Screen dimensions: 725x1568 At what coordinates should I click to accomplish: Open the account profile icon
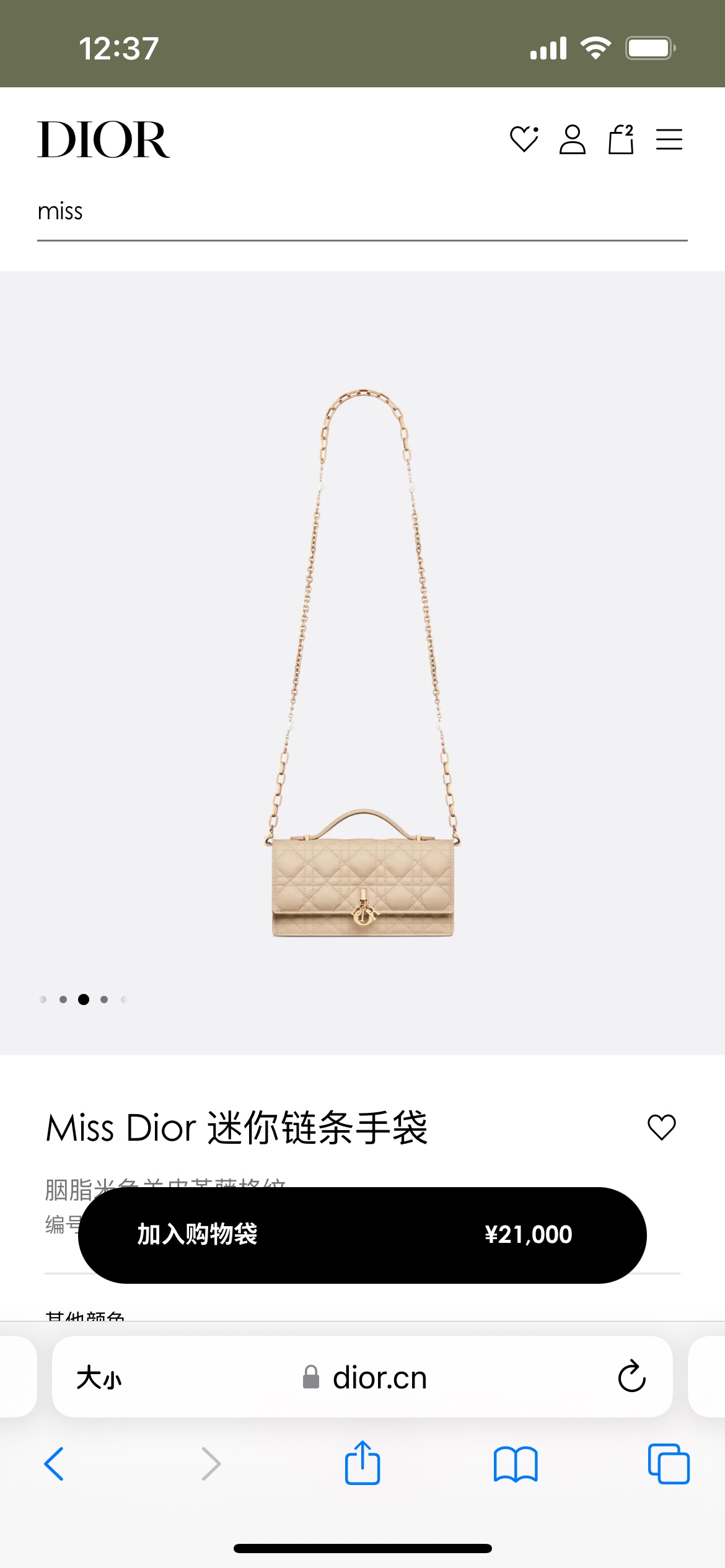[x=572, y=139]
